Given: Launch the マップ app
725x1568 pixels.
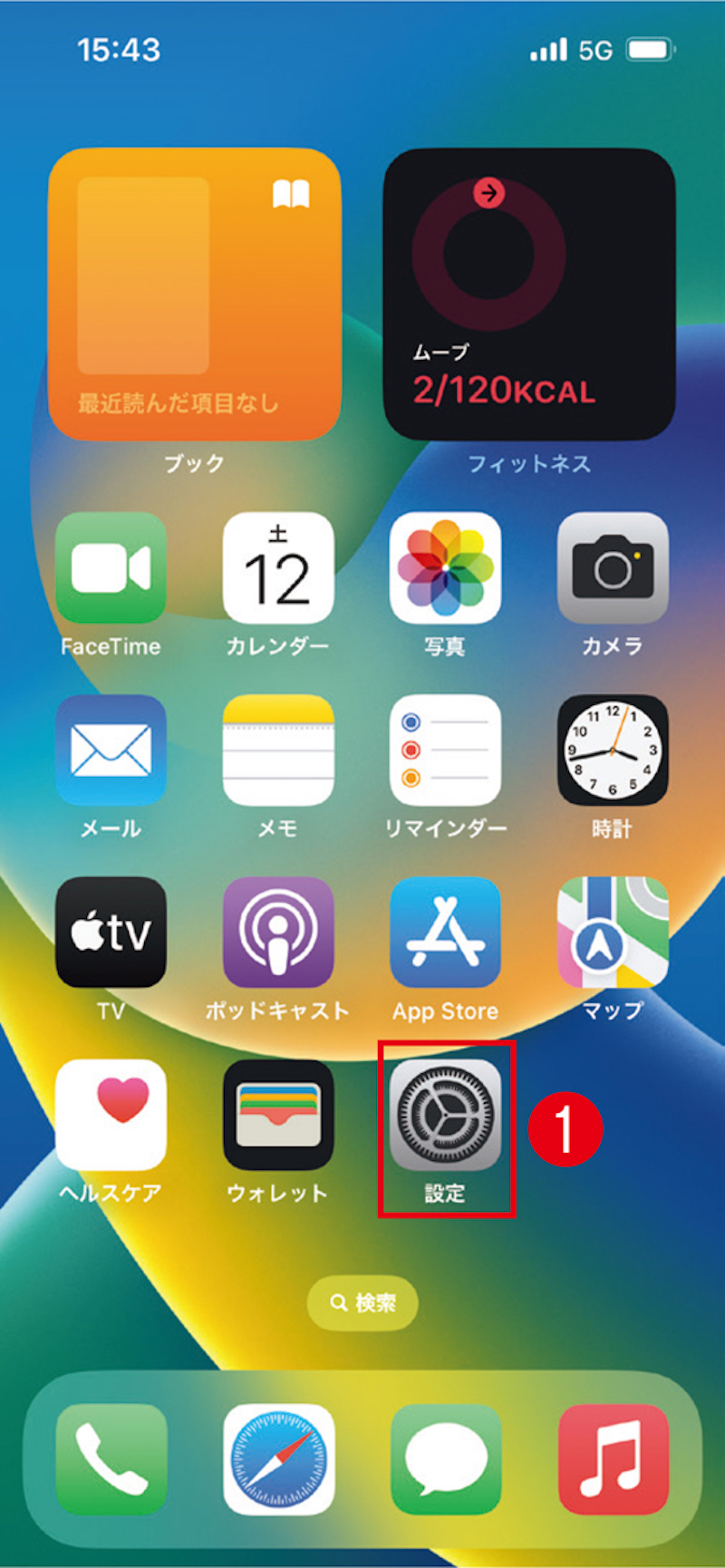Looking at the screenshot, I should [613, 933].
